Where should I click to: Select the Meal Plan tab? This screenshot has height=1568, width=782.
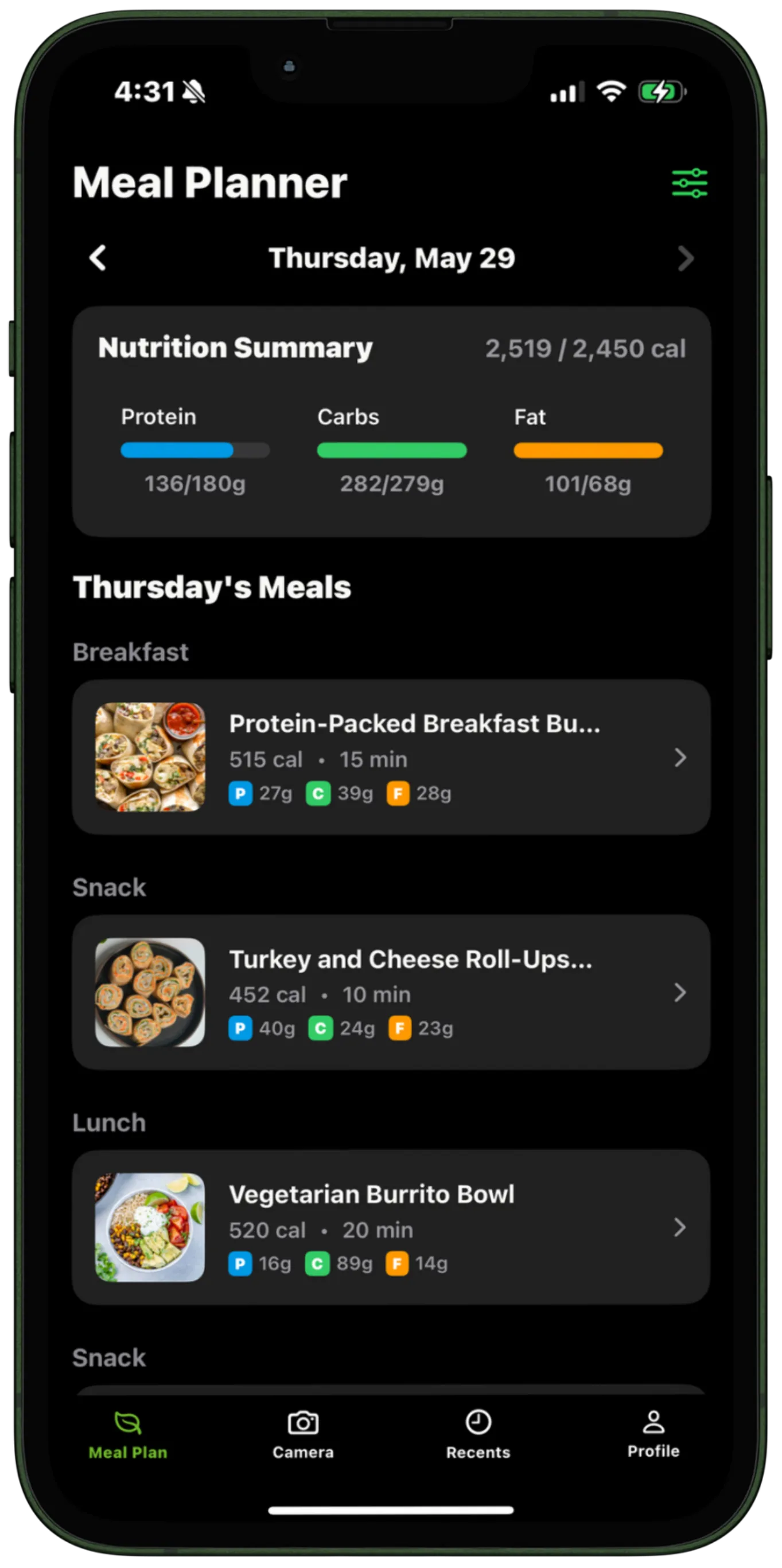128,1436
